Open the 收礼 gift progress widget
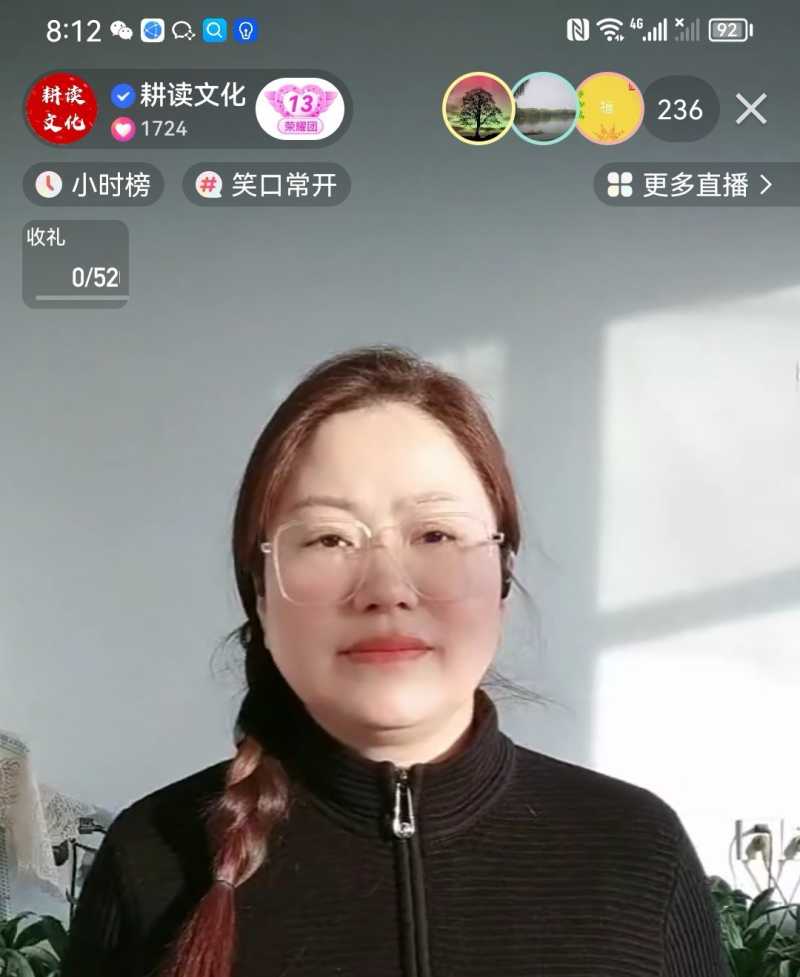Viewport: 800px width, 977px height. [x=76, y=264]
